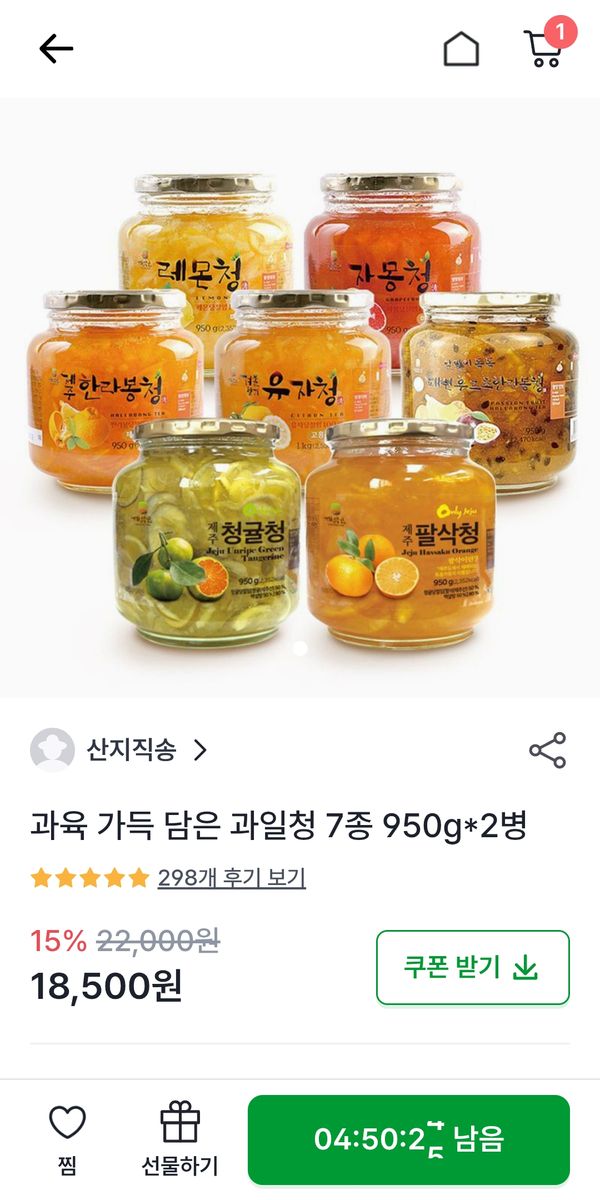Tap 쿠폰 받기 to download the coupon
Viewport: 600px width, 1200px height.
(x=472, y=967)
